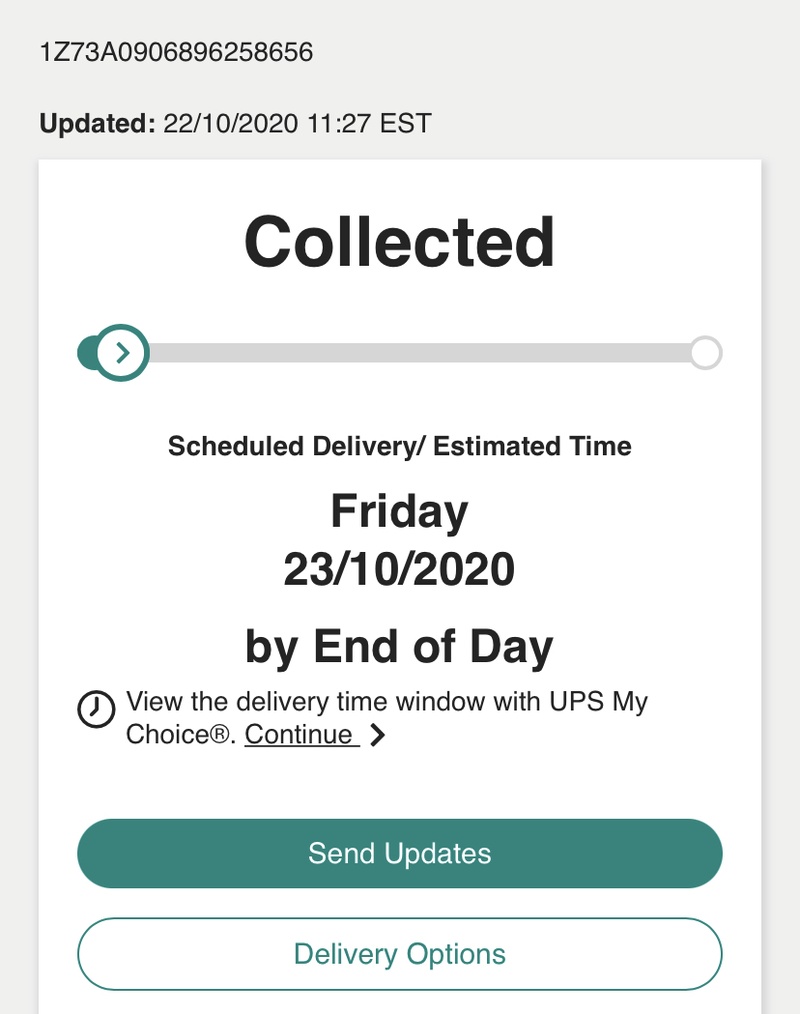This screenshot has height=1014, width=800.
Task: Follow the UPS My Choice Continue link
Action: [300, 735]
